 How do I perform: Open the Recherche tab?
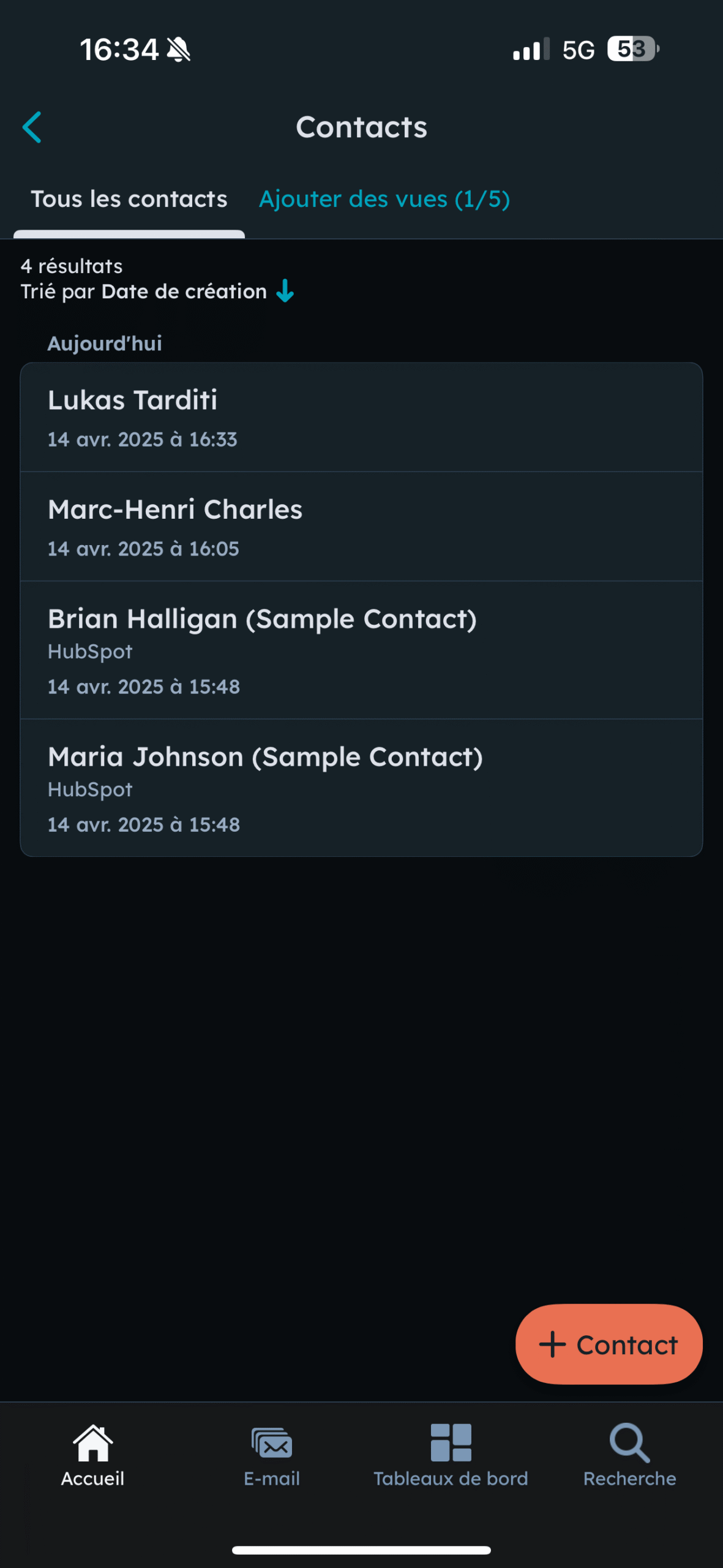(x=629, y=1455)
